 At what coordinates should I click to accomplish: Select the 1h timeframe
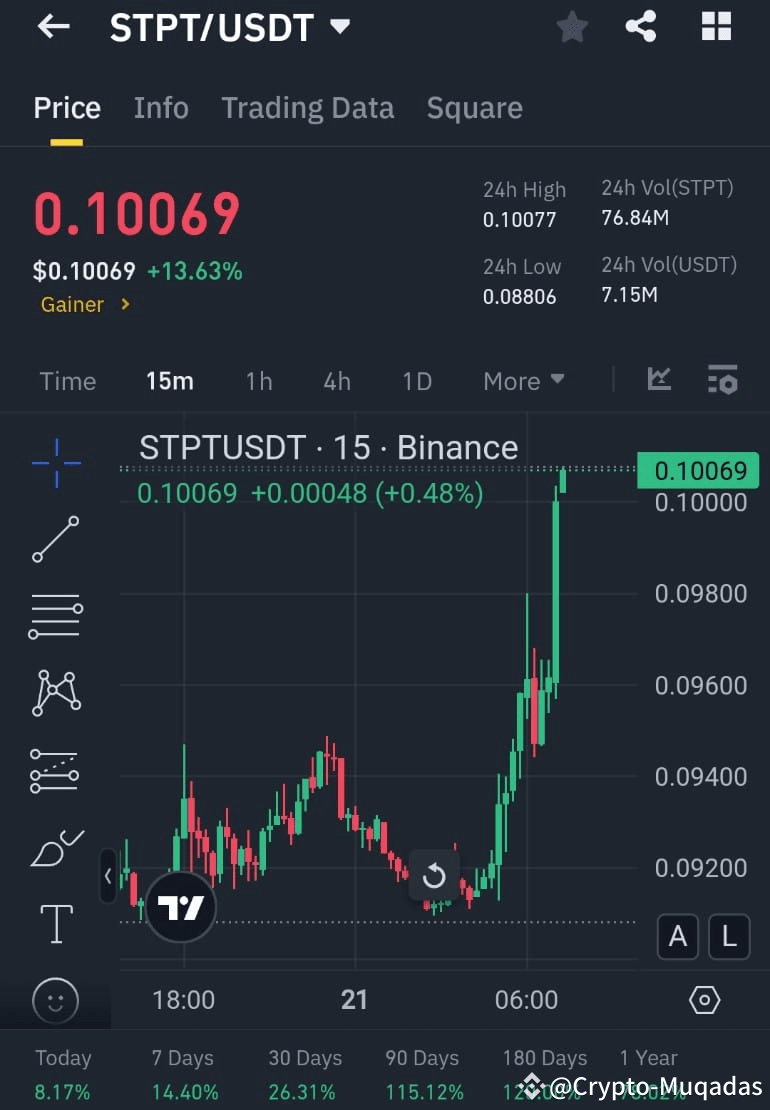(258, 381)
